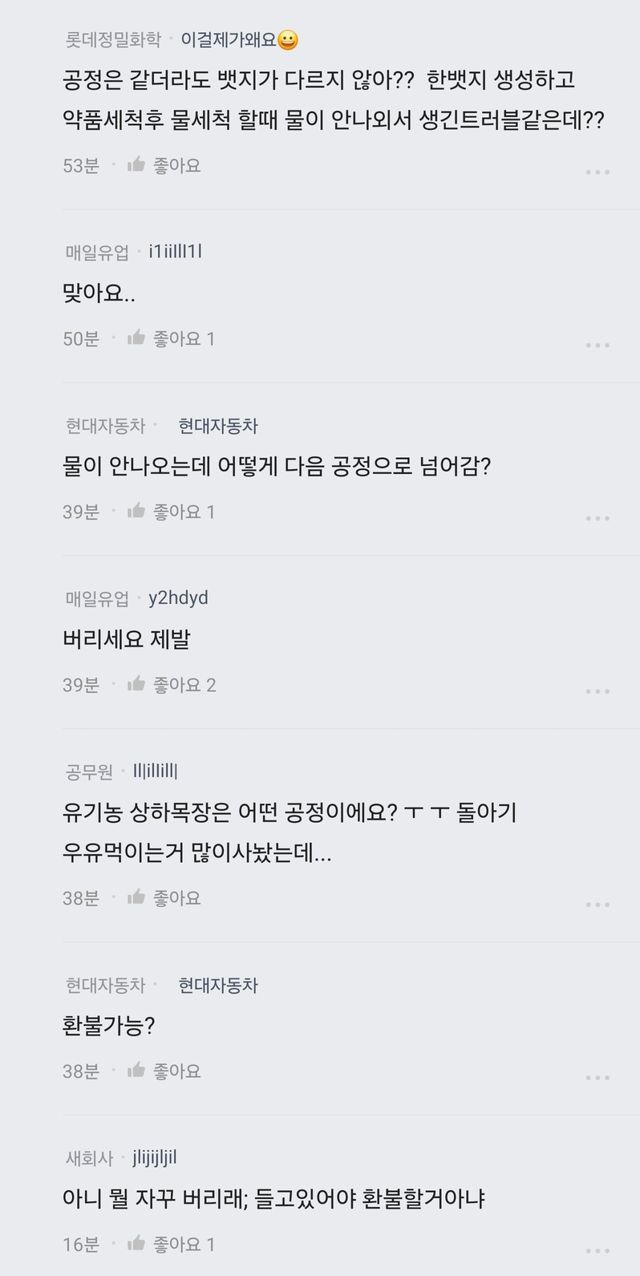Show options for the '물이 안나오는데' comment
Image resolution: width=640 pixels, height=1276 pixels.
(597, 518)
